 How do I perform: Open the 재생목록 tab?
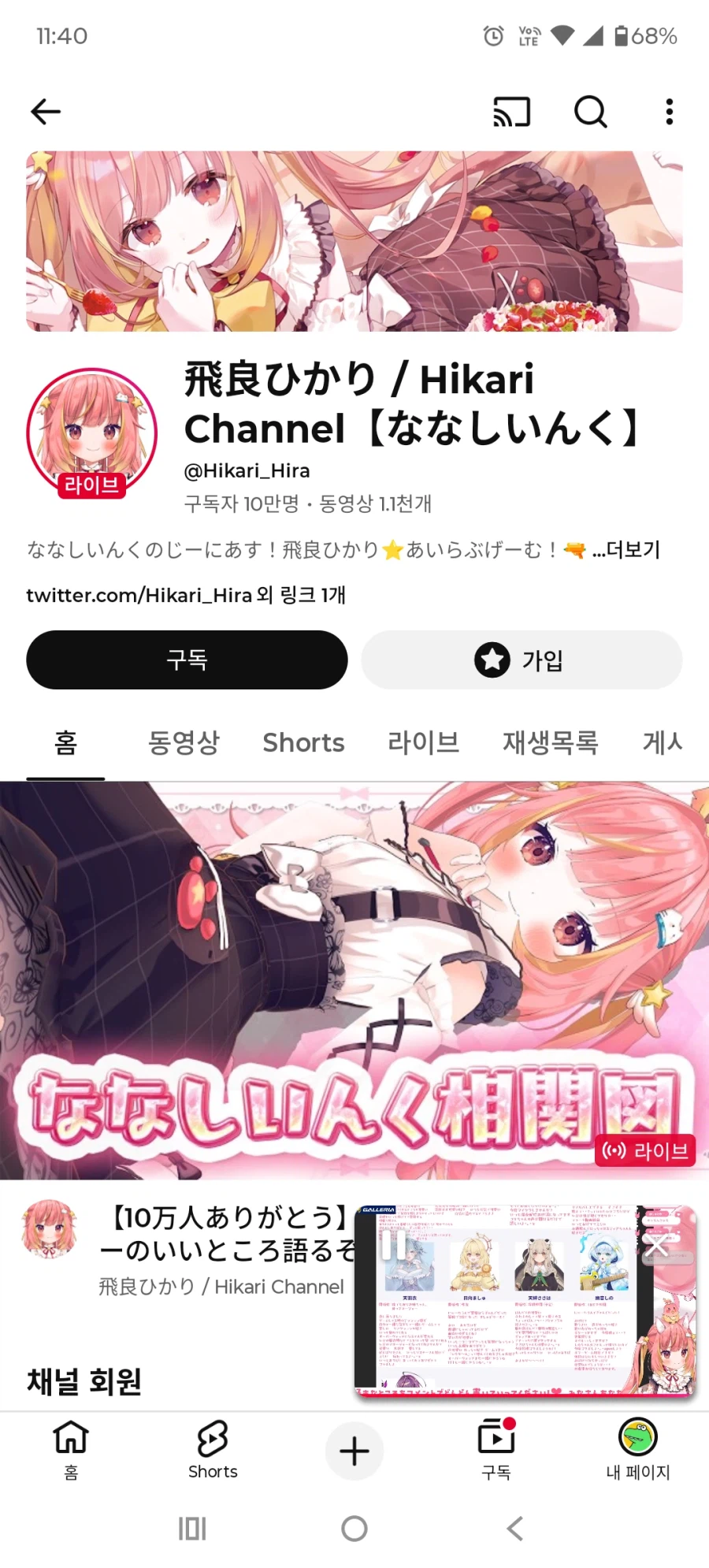550,742
